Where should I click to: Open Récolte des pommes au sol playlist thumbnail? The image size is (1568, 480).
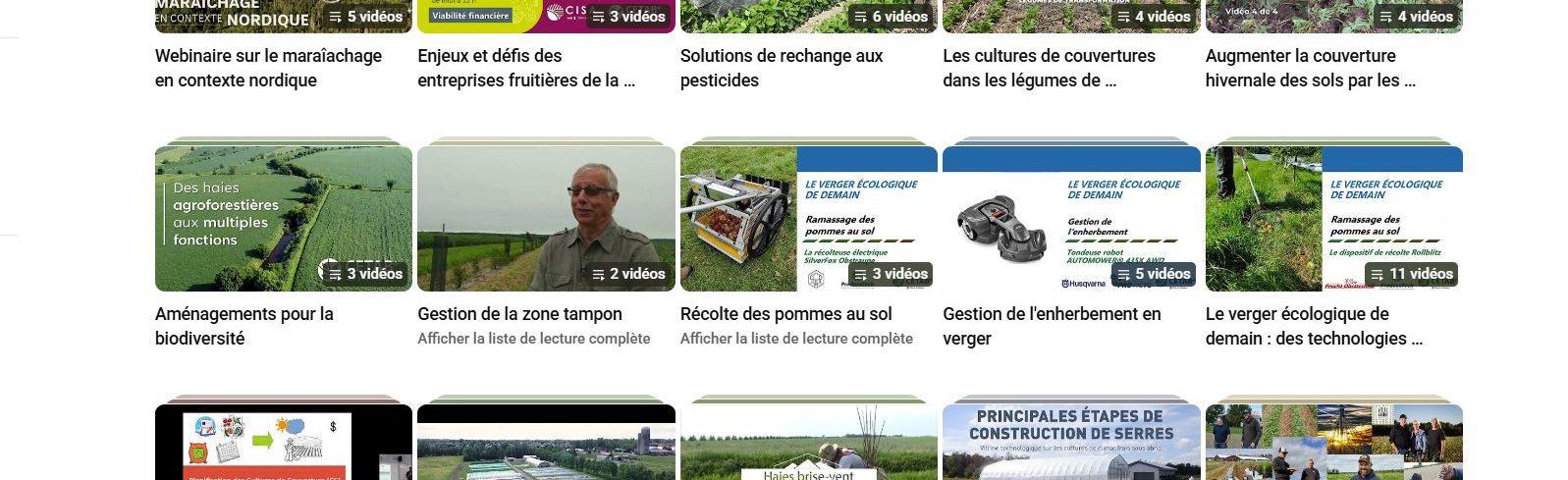click(808, 218)
